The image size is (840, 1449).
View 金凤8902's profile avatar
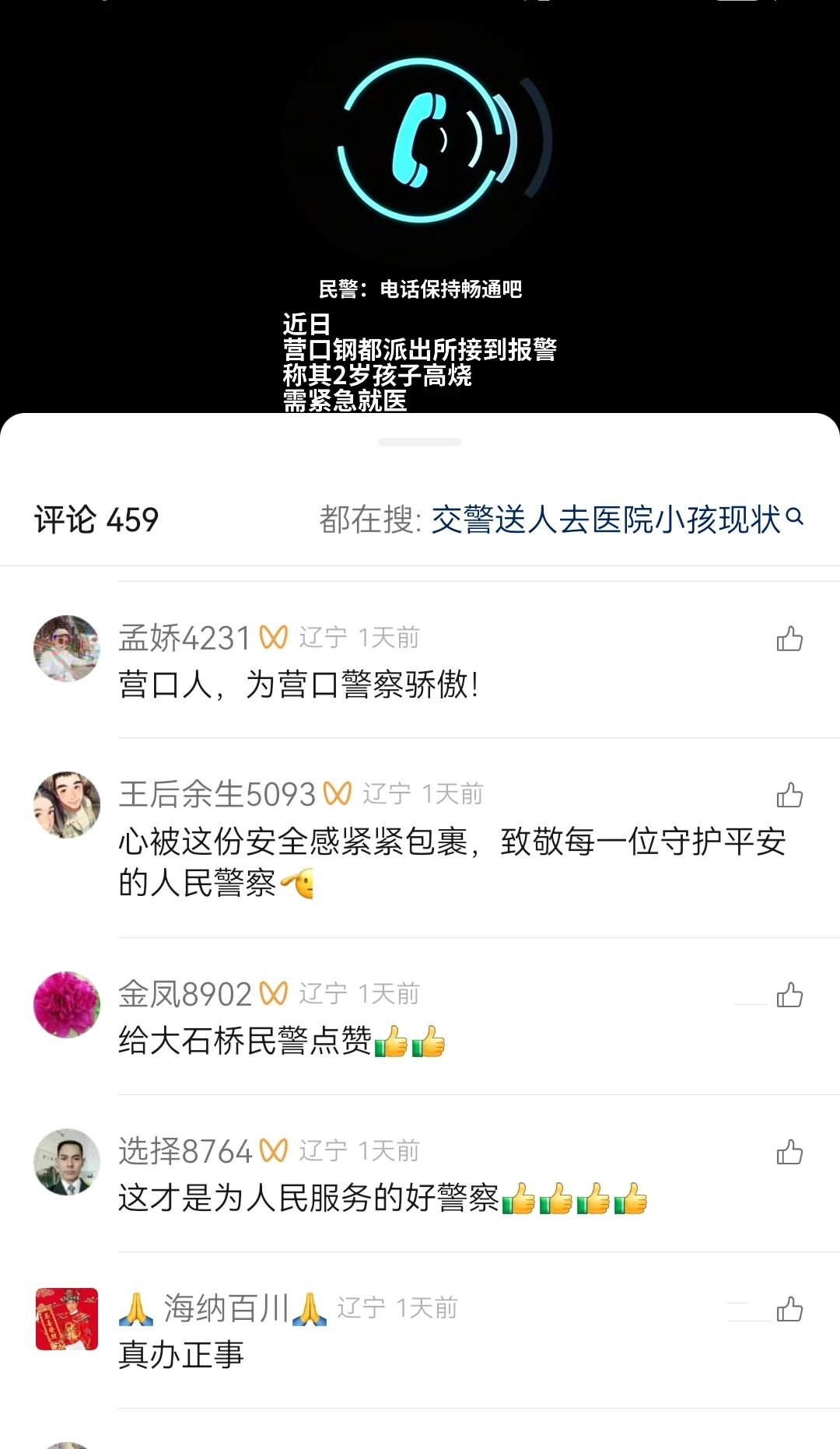tap(67, 1004)
